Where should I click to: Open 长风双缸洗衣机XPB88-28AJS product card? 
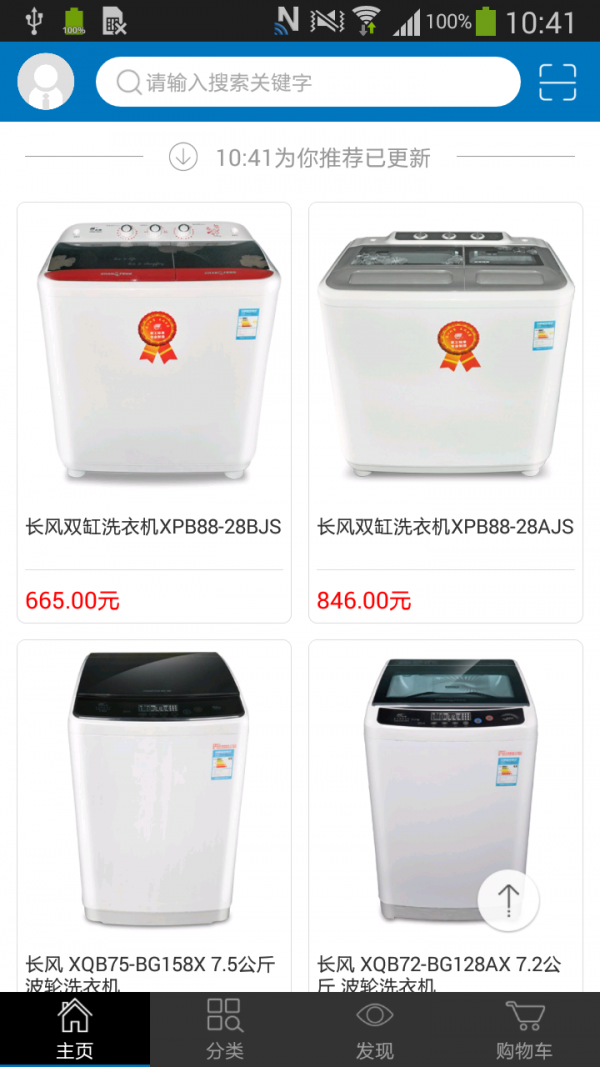pos(446,412)
